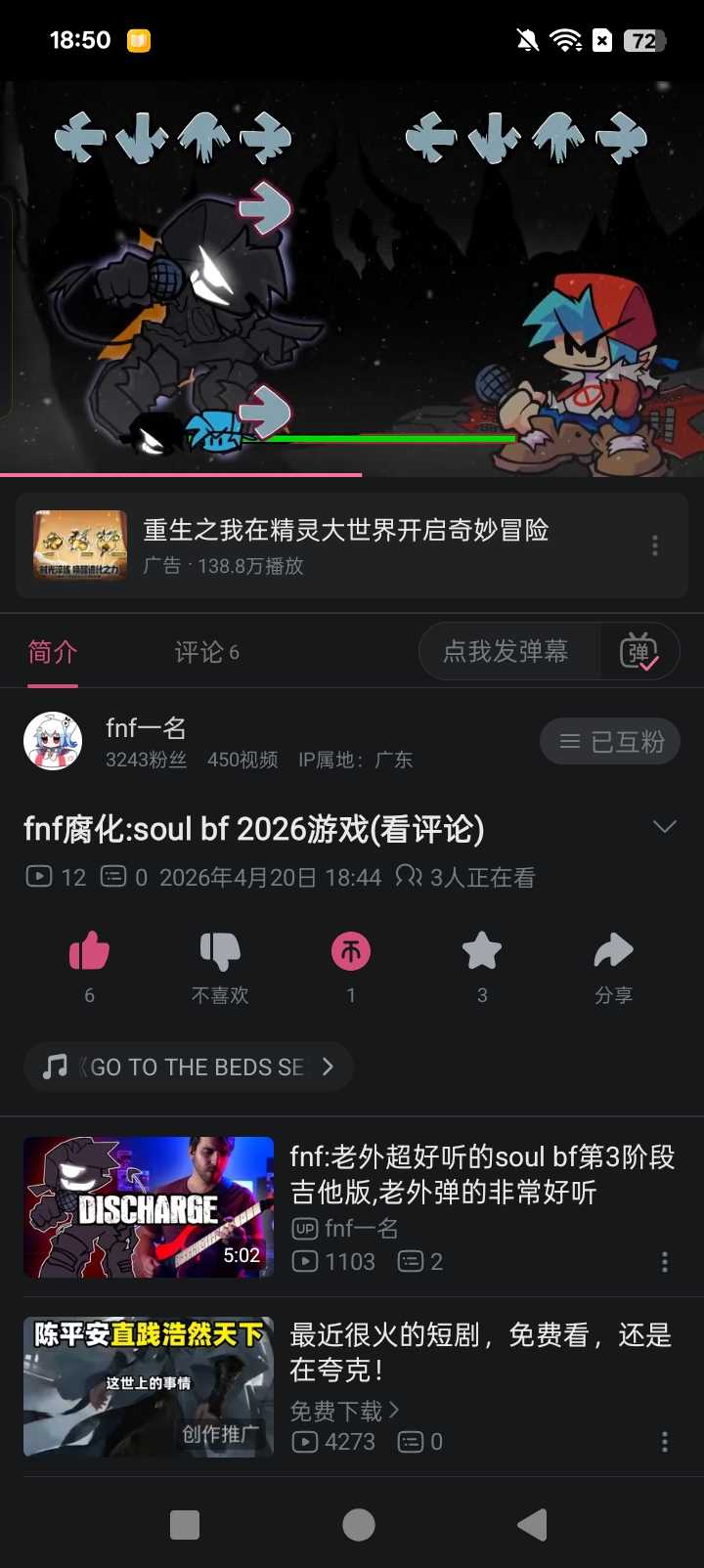Add this video to favorites
The height and width of the screenshot is (1568, 704).
click(x=482, y=951)
